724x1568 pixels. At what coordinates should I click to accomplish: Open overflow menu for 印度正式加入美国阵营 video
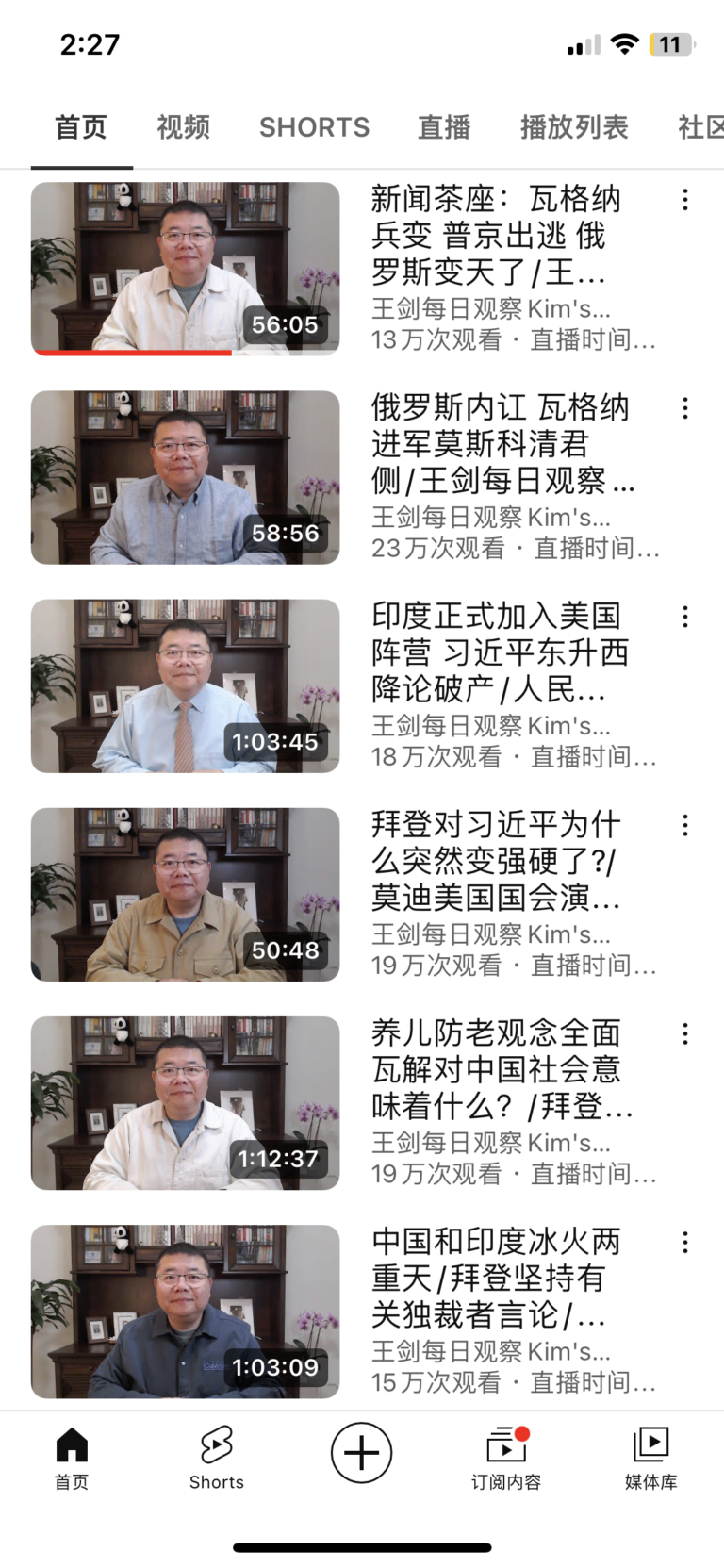point(685,617)
